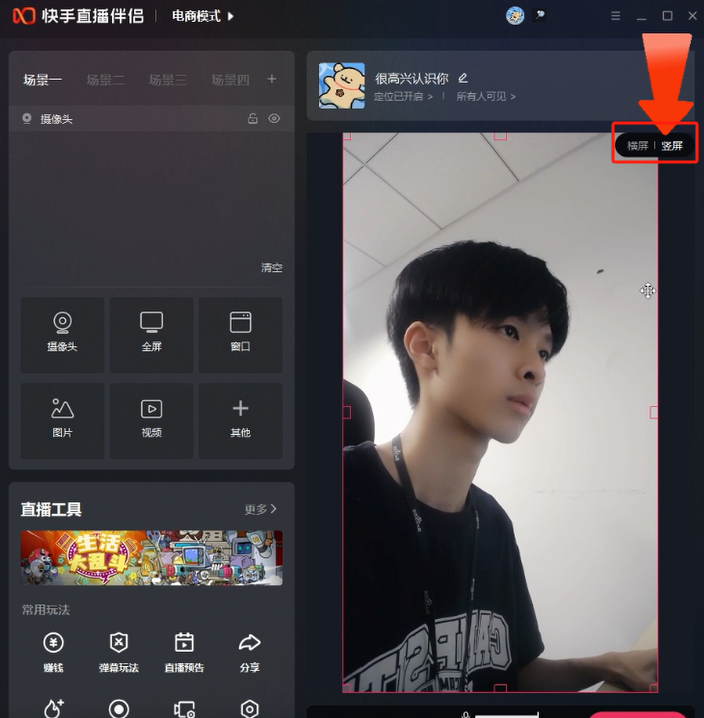
Task: Select the 场景三 scene tab
Action: click(168, 80)
